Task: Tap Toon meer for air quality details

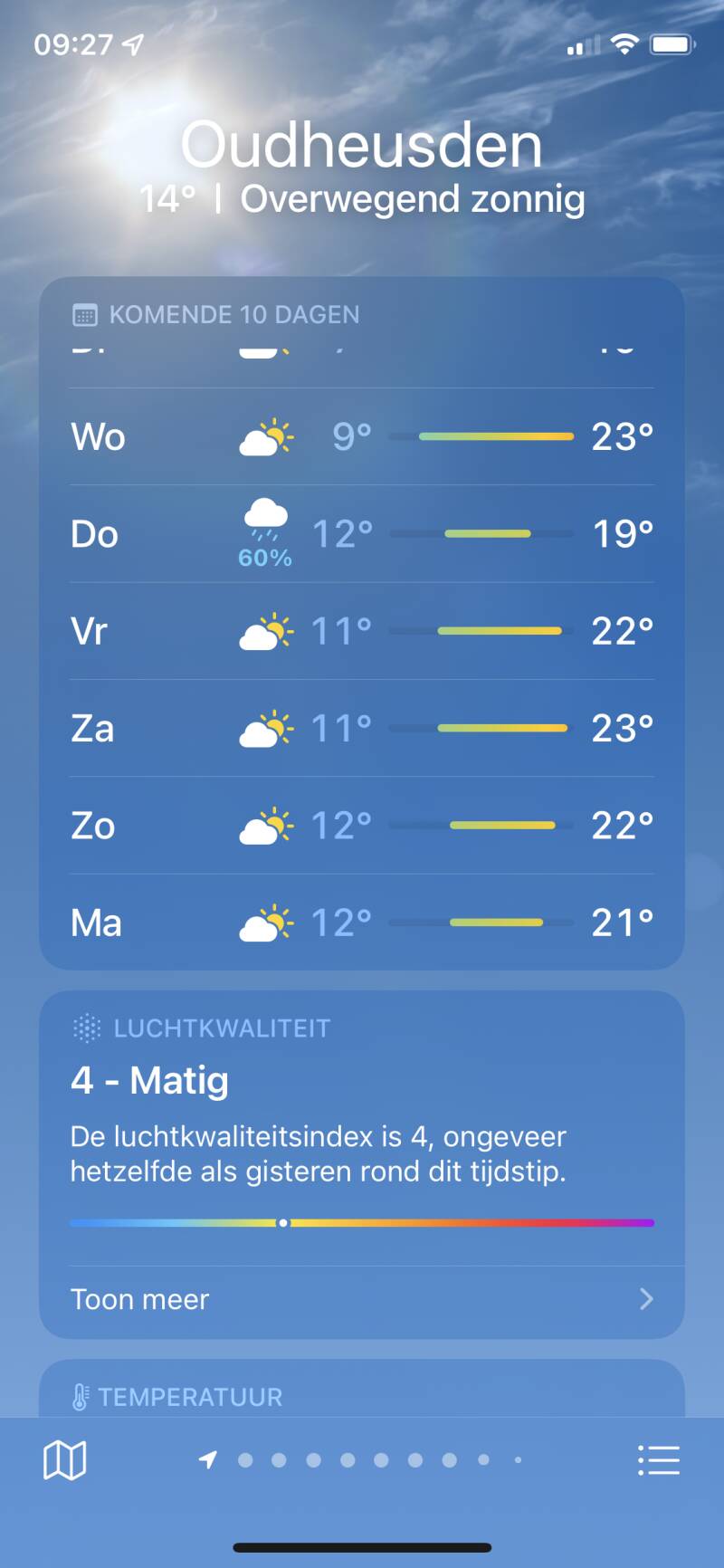Action: [362, 1299]
